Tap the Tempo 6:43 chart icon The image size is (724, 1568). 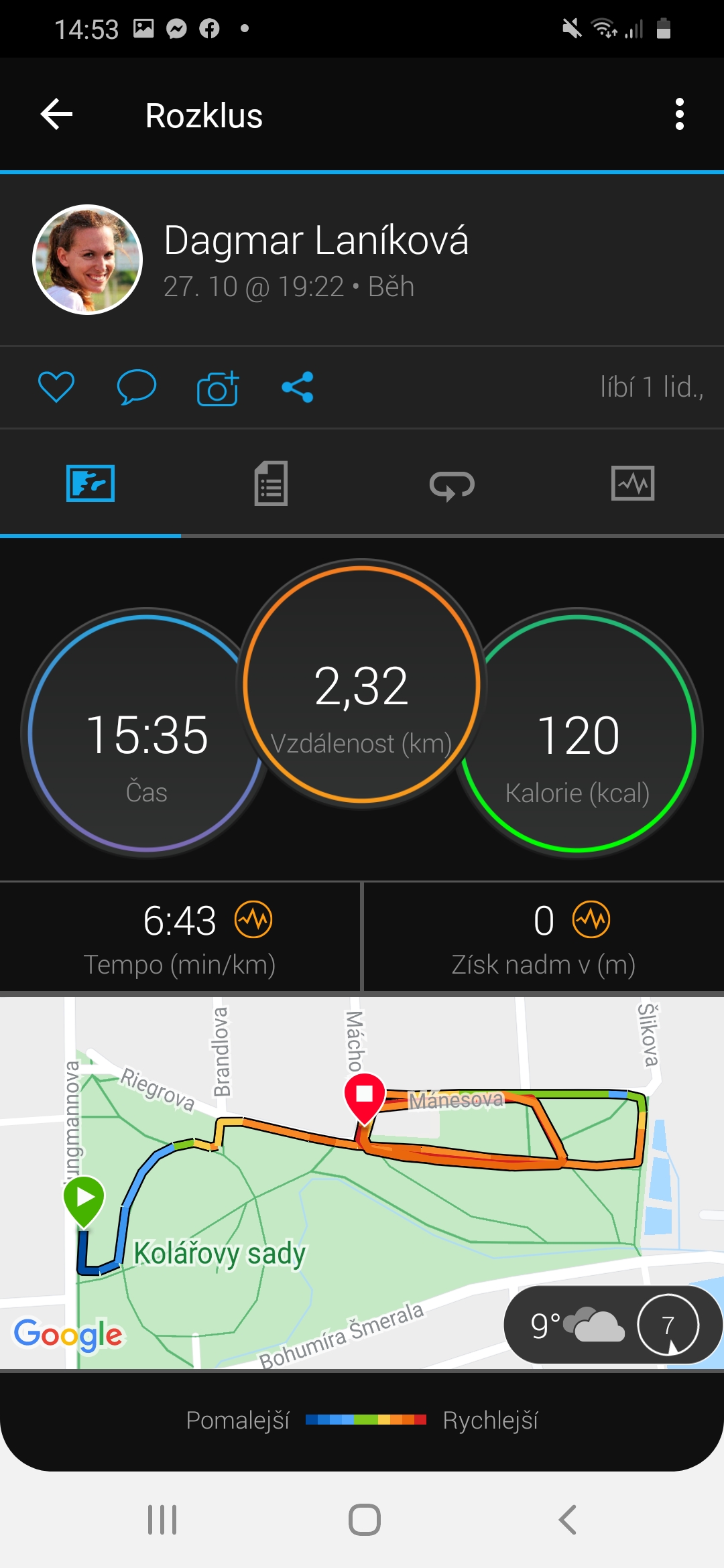point(253,920)
